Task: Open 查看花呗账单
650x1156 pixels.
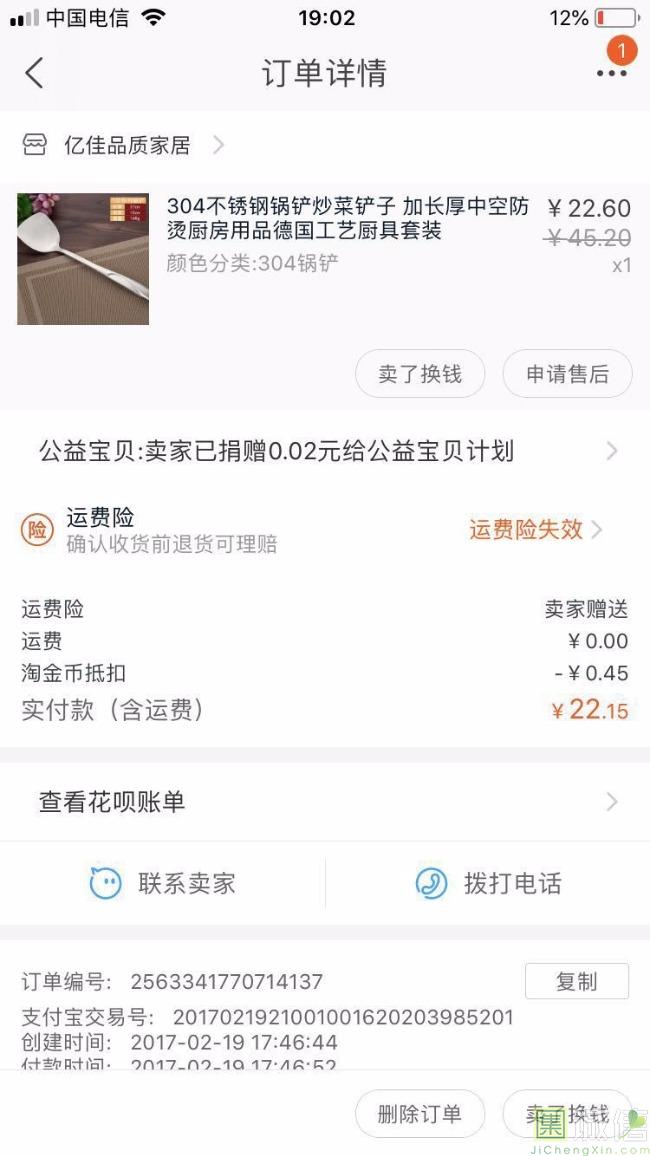Action: click(x=325, y=802)
